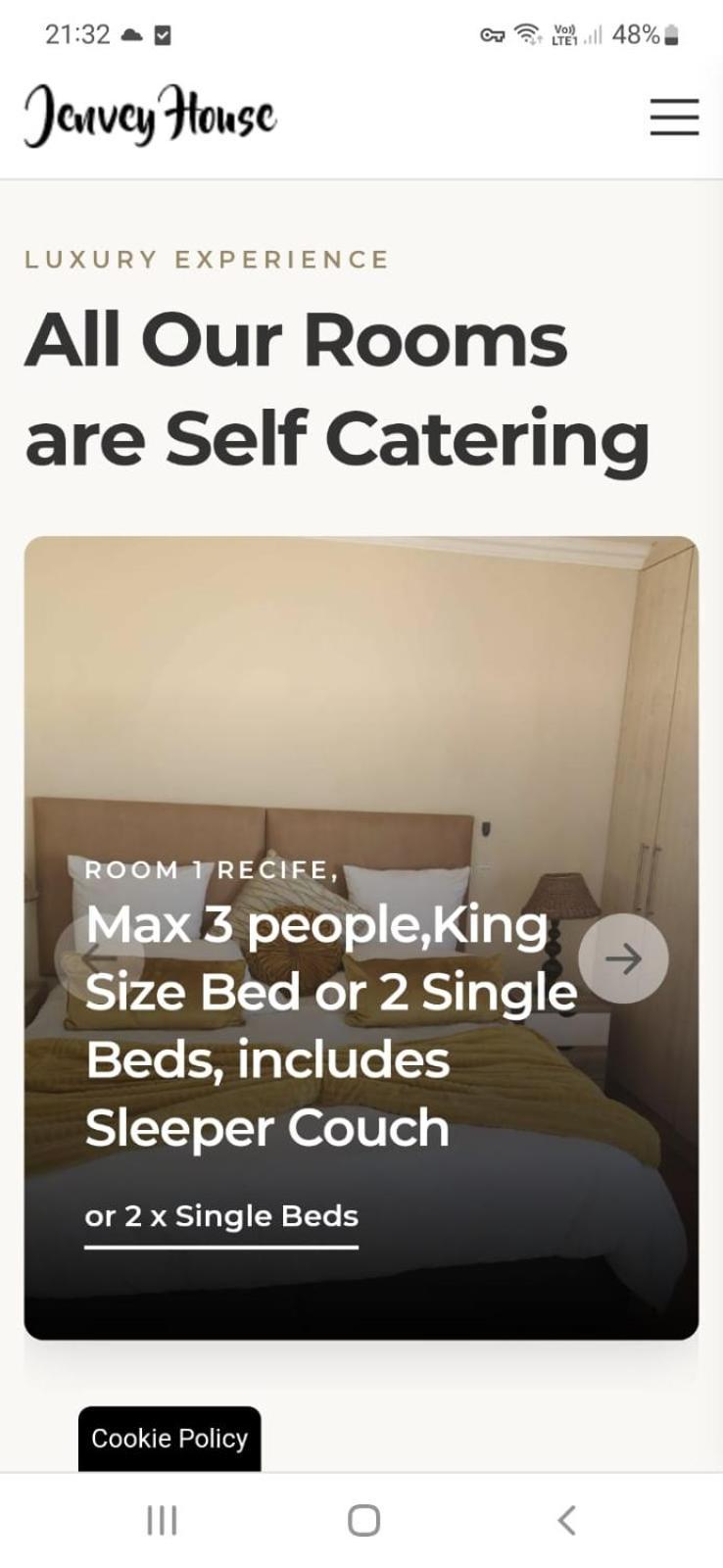This screenshot has height=1568, width=723.
Task: Open the Cookie Policy
Action: coord(169,1438)
